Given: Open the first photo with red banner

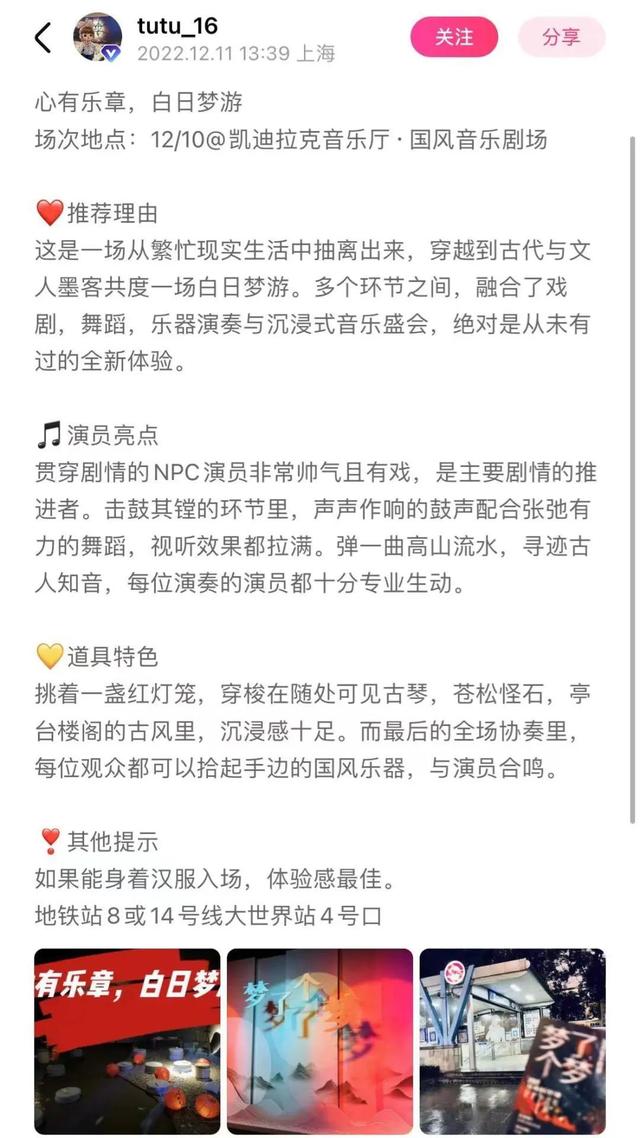Looking at the screenshot, I should pos(128,1041).
